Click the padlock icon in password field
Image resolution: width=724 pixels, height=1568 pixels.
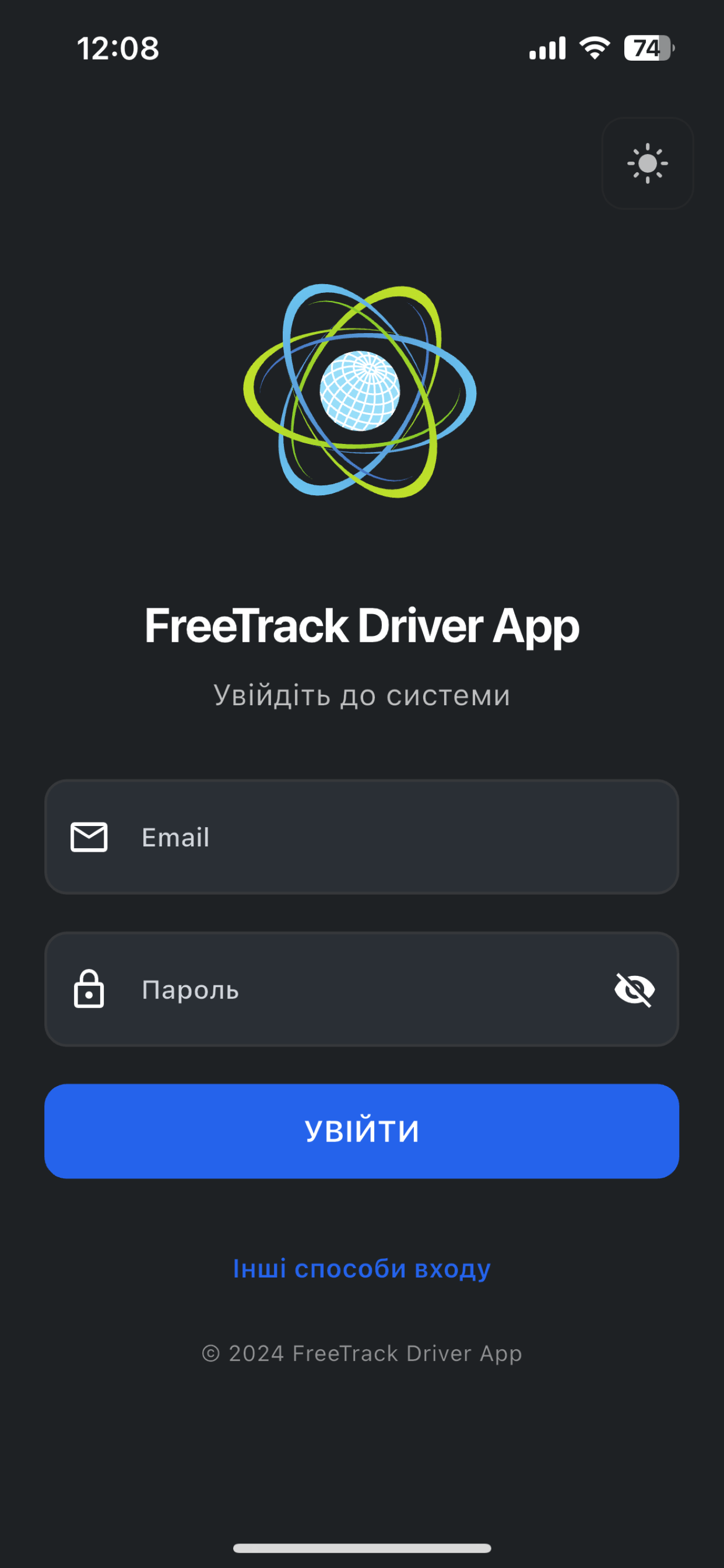pos(89,989)
